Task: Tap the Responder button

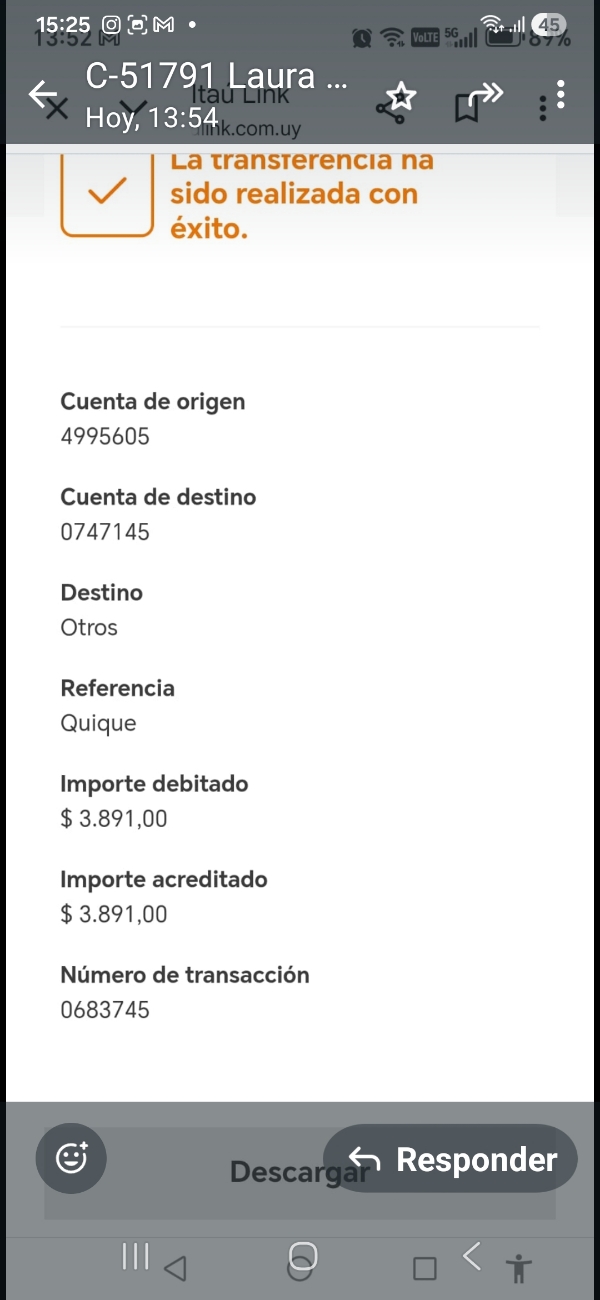Action: click(451, 1158)
